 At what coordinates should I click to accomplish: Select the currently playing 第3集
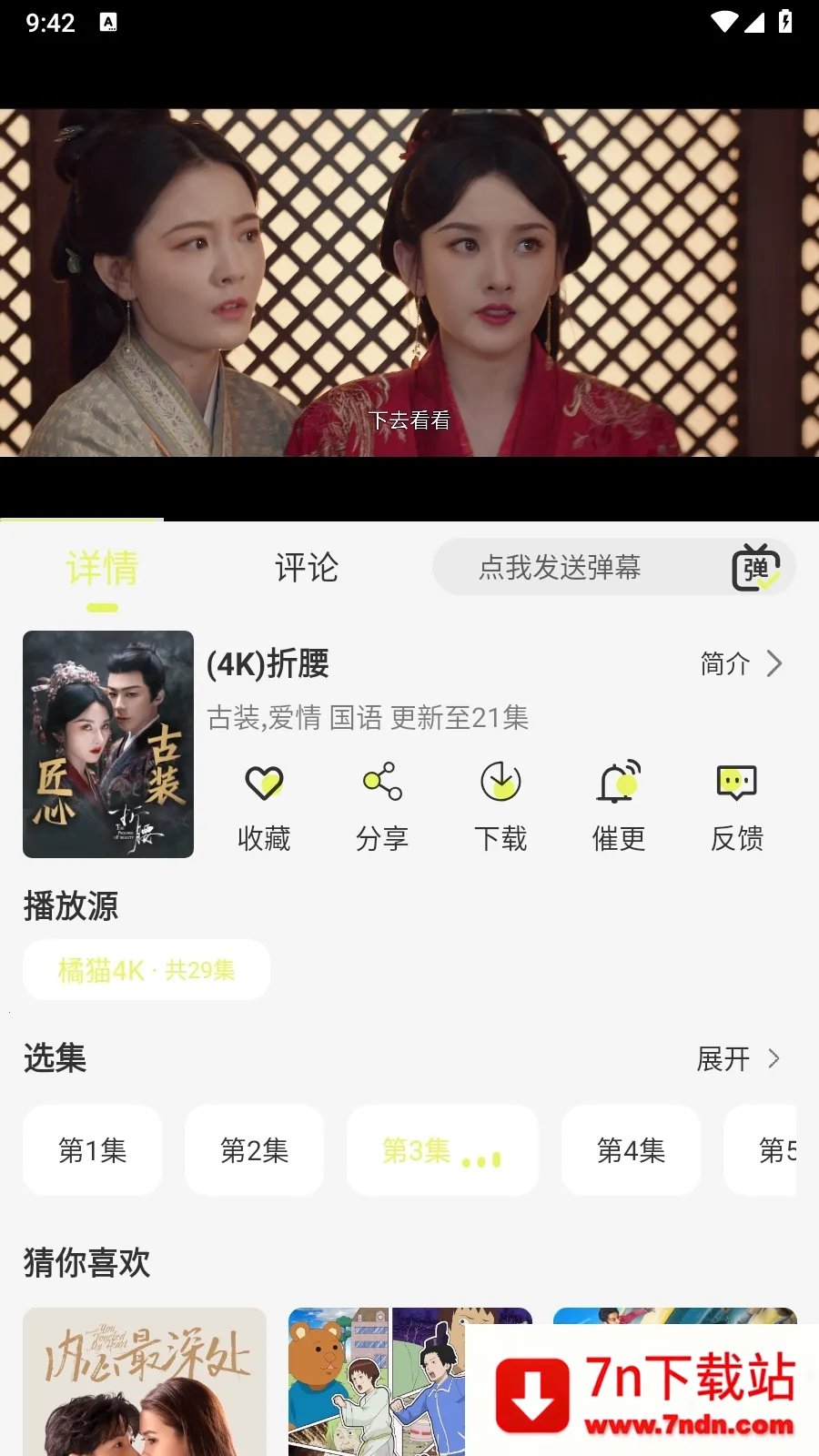[x=441, y=1150]
